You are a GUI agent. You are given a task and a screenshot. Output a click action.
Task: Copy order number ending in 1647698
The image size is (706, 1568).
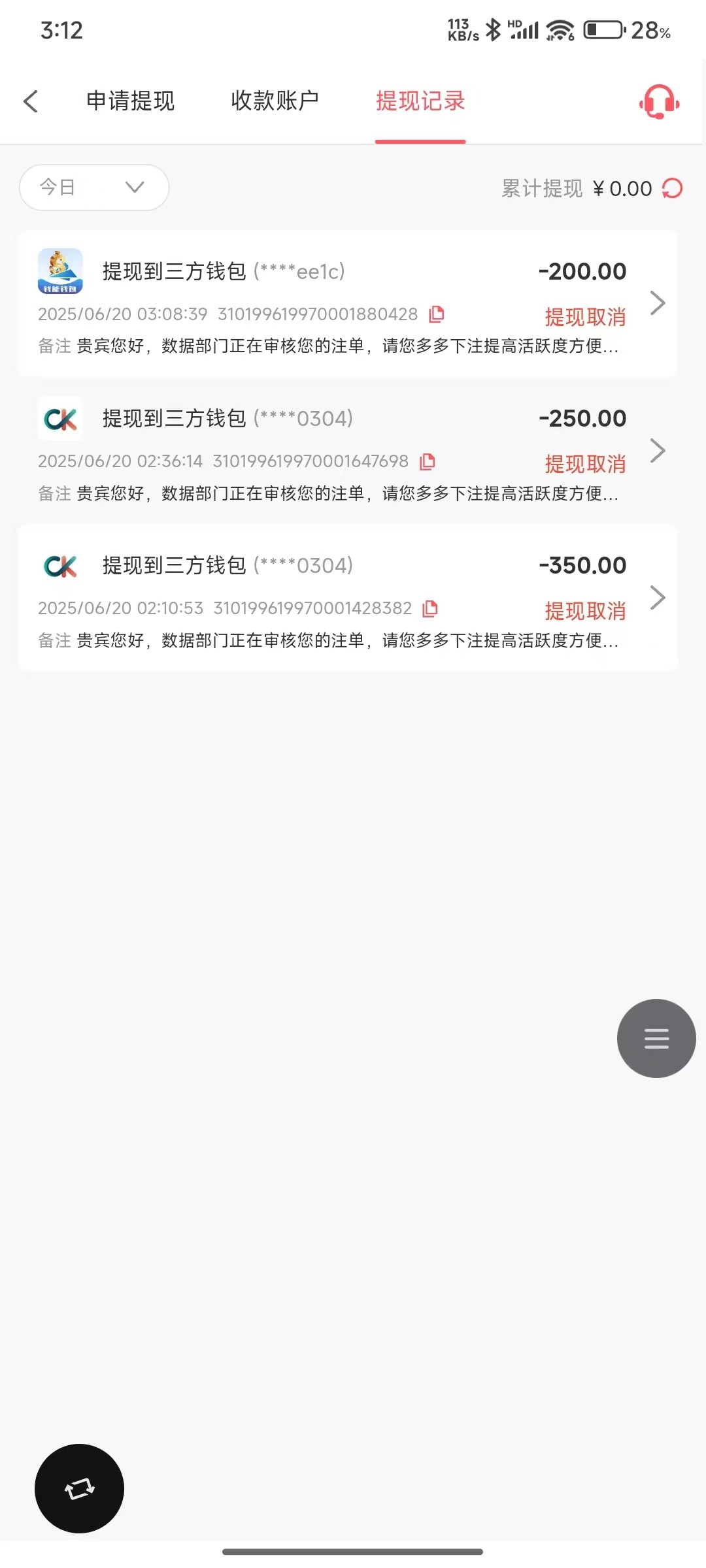[428, 461]
